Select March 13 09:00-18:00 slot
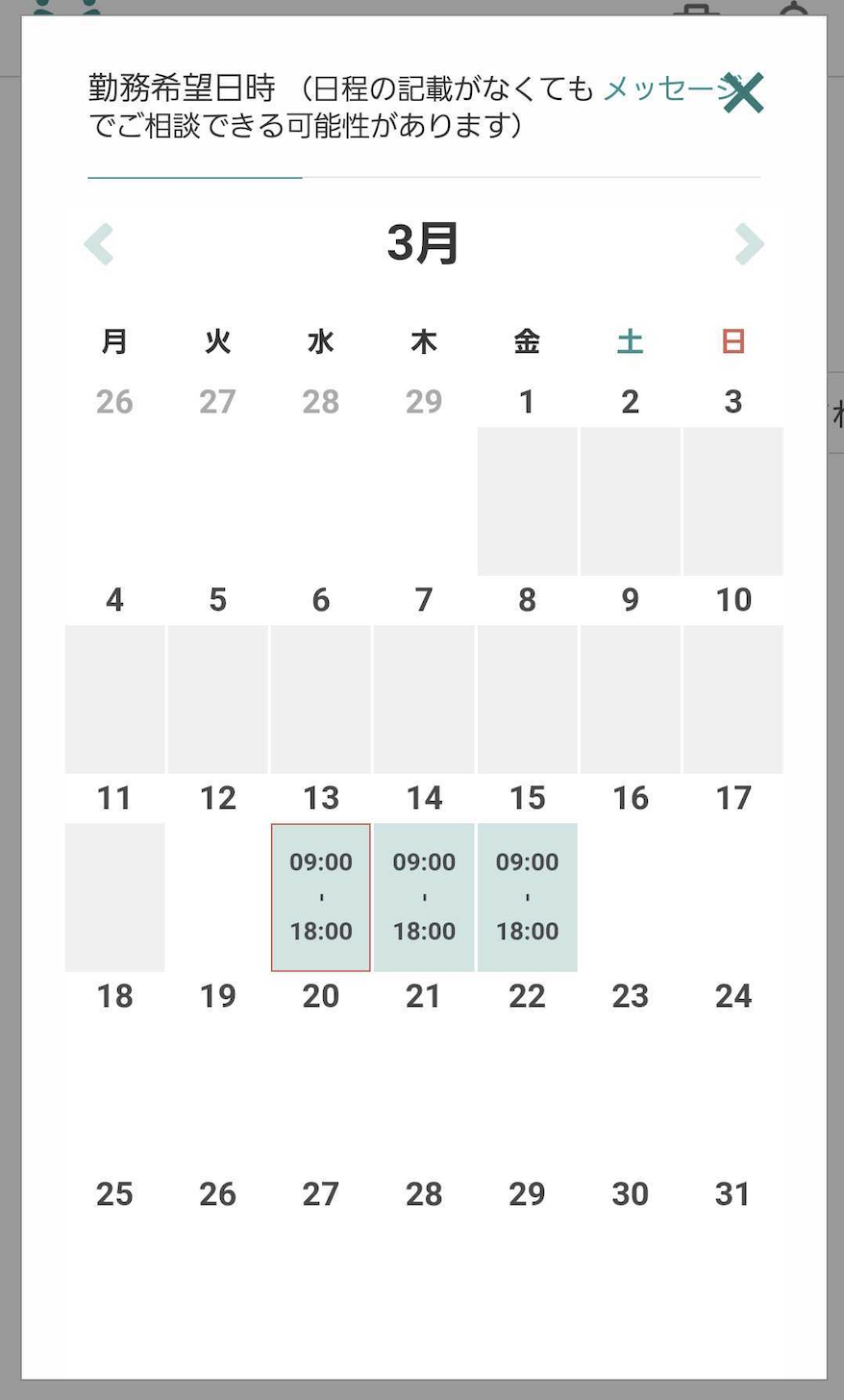844x1400 pixels. 321,897
